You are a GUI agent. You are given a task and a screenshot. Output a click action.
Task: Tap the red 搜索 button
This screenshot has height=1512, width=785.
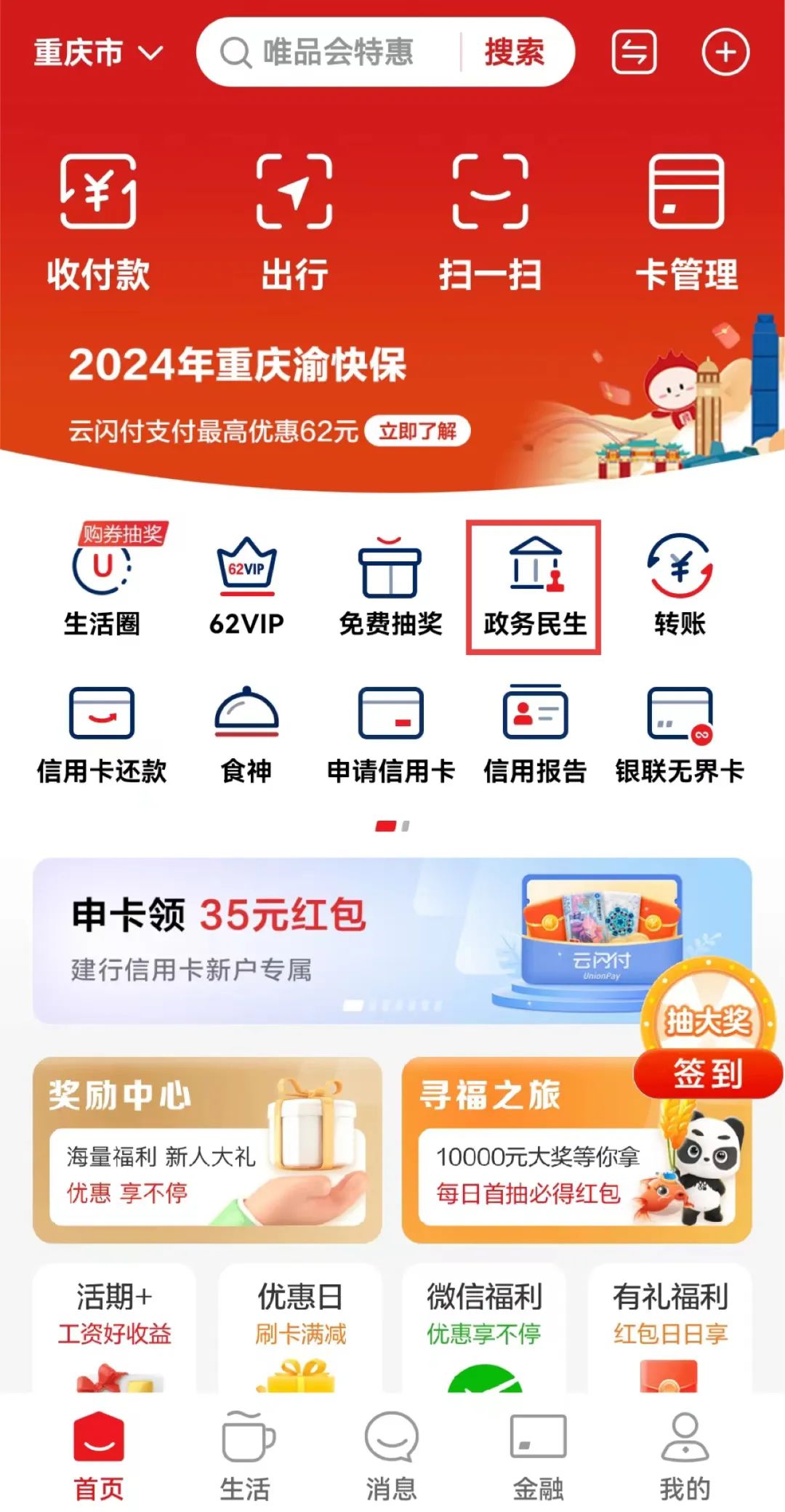tap(515, 52)
